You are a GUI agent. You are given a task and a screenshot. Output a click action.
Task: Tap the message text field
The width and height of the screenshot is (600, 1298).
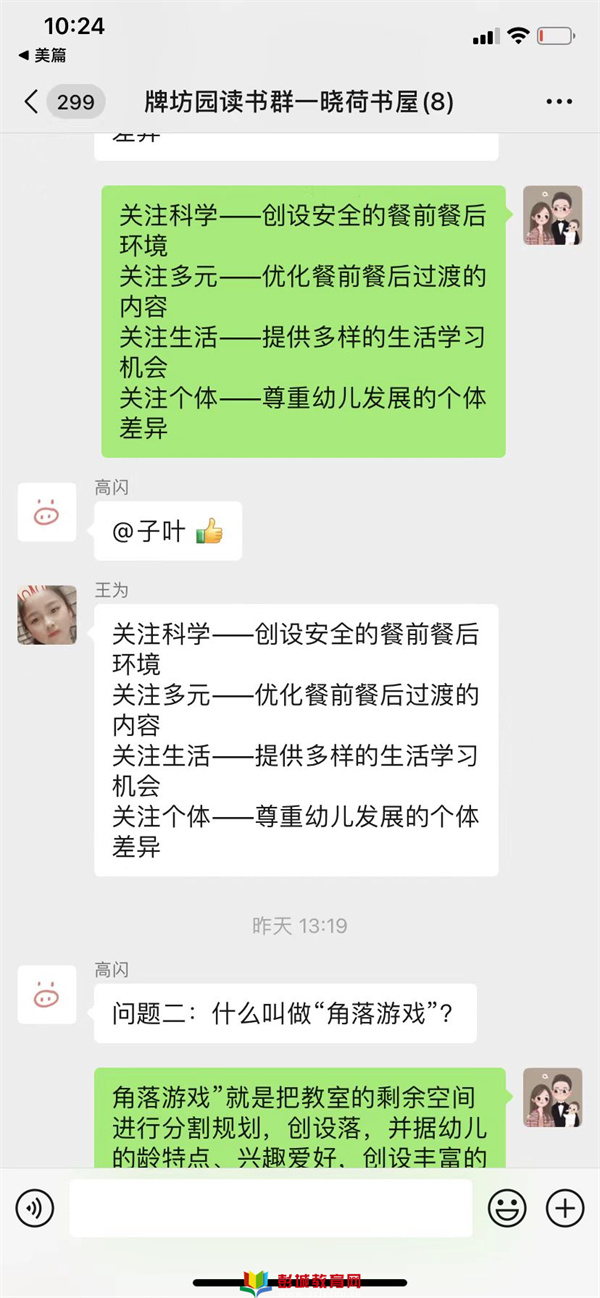(x=270, y=1208)
